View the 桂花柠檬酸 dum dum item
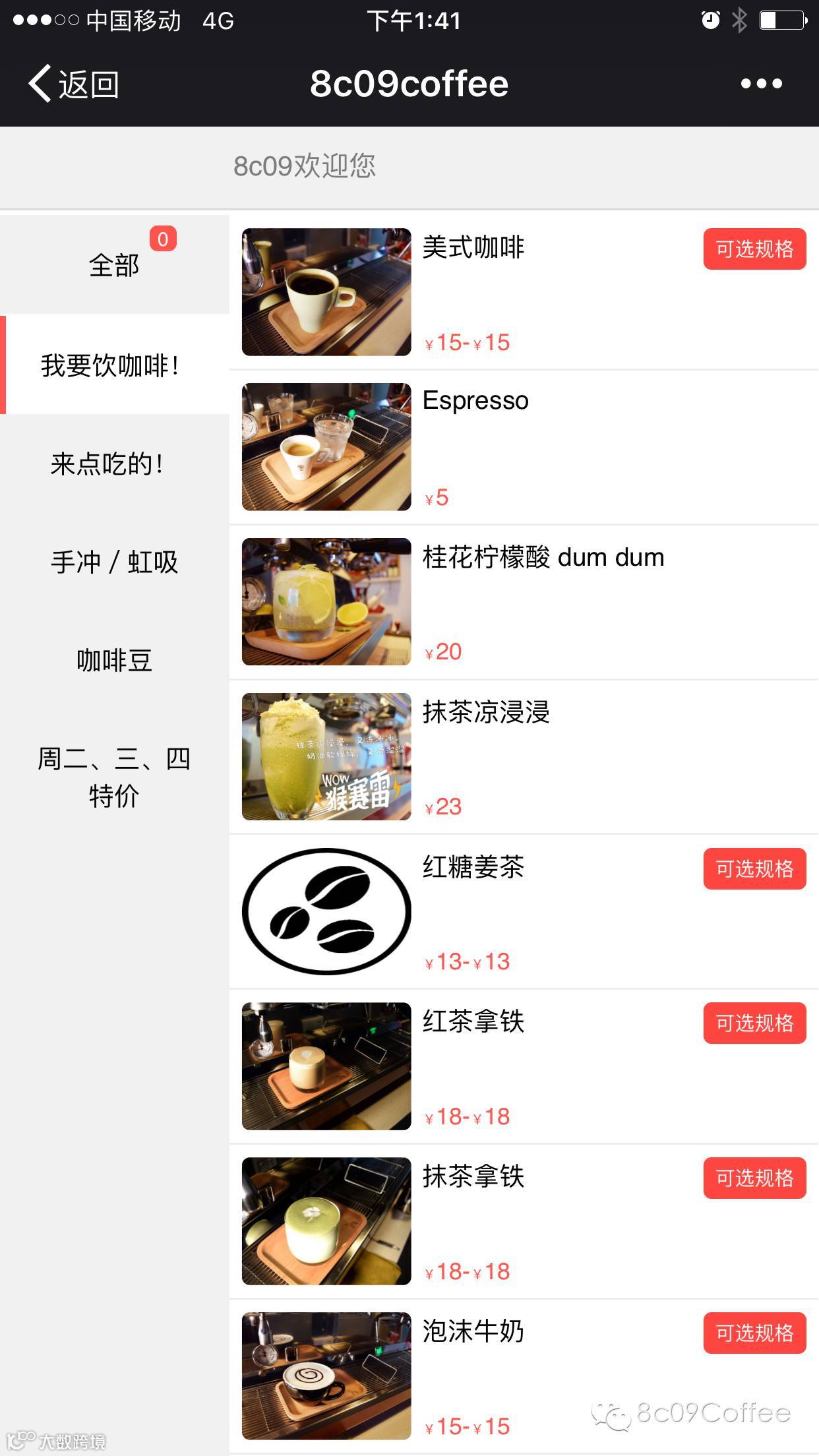The width and height of the screenshot is (819, 1456). [543, 558]
